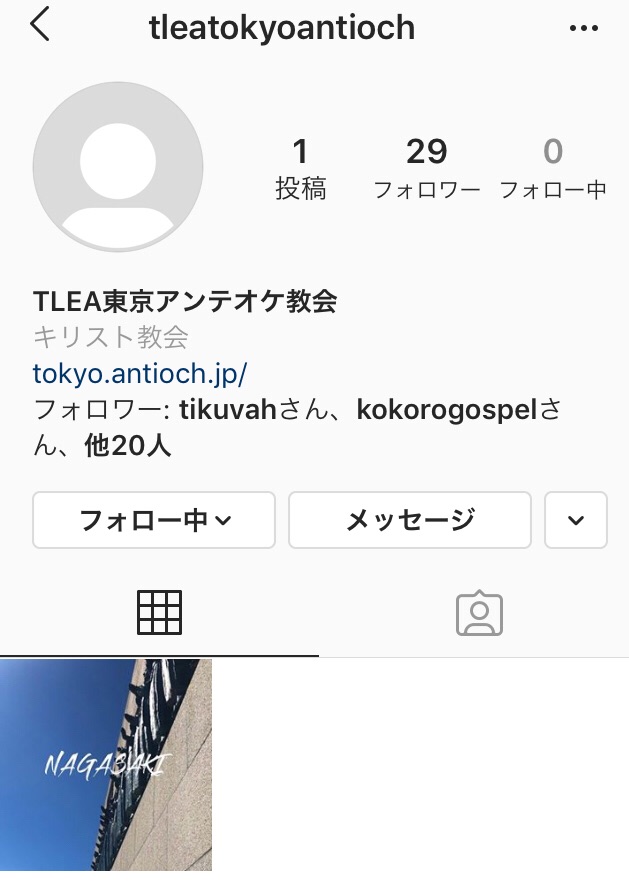629x885 pixels.
Task: Send a message via メッセージ button
Action: 410,520
